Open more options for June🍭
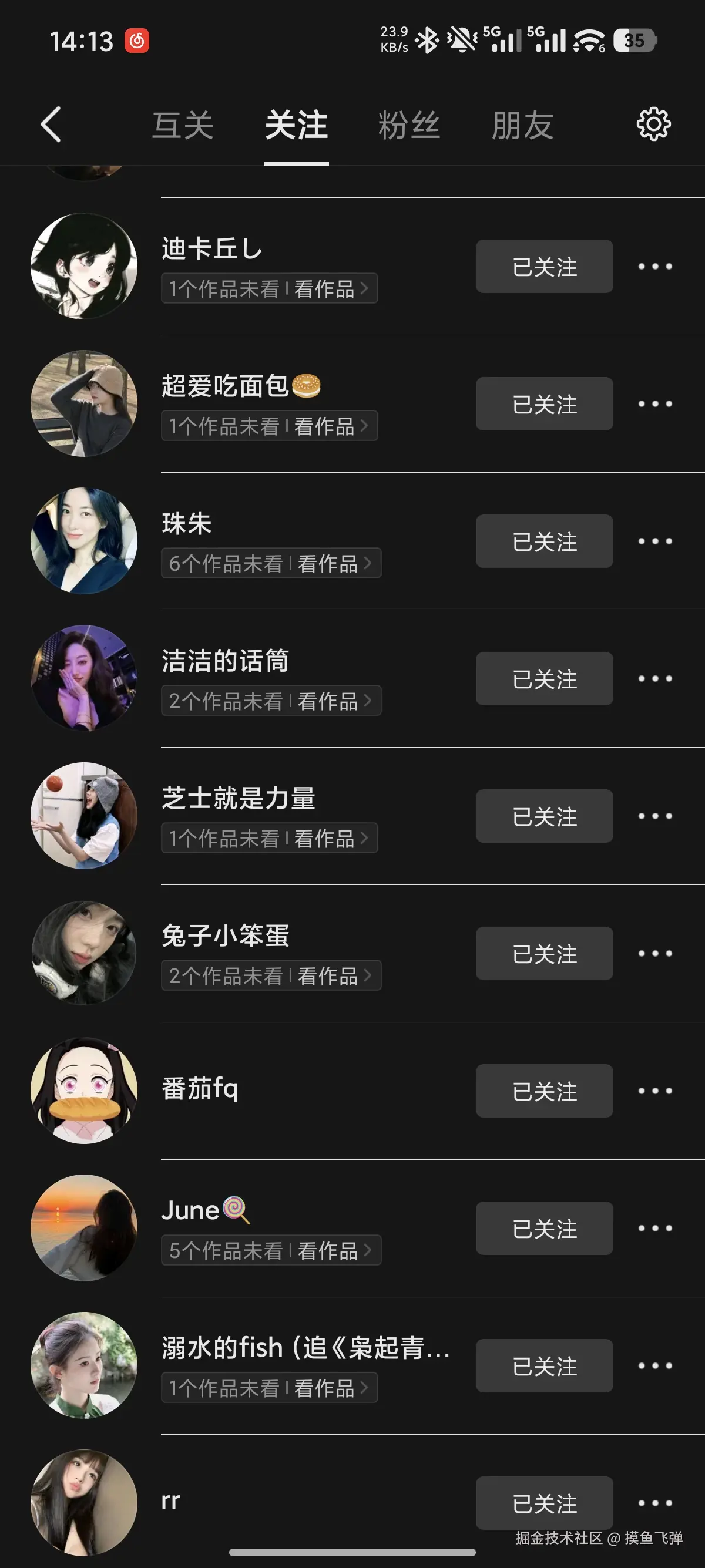The height and width of the screenshot is (1568, 705). tap(654, 1229)
